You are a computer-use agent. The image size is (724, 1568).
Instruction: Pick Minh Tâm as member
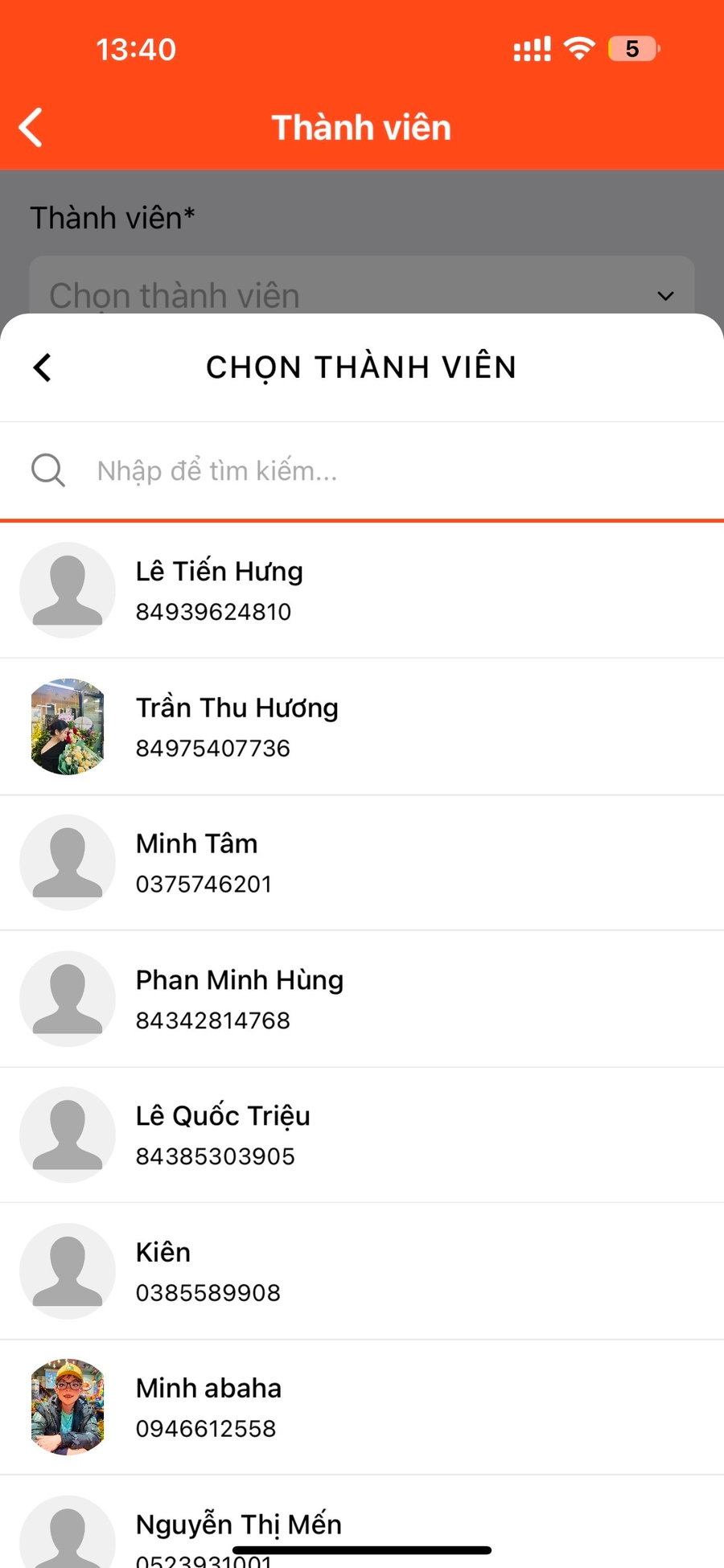[x=362, y=863]
